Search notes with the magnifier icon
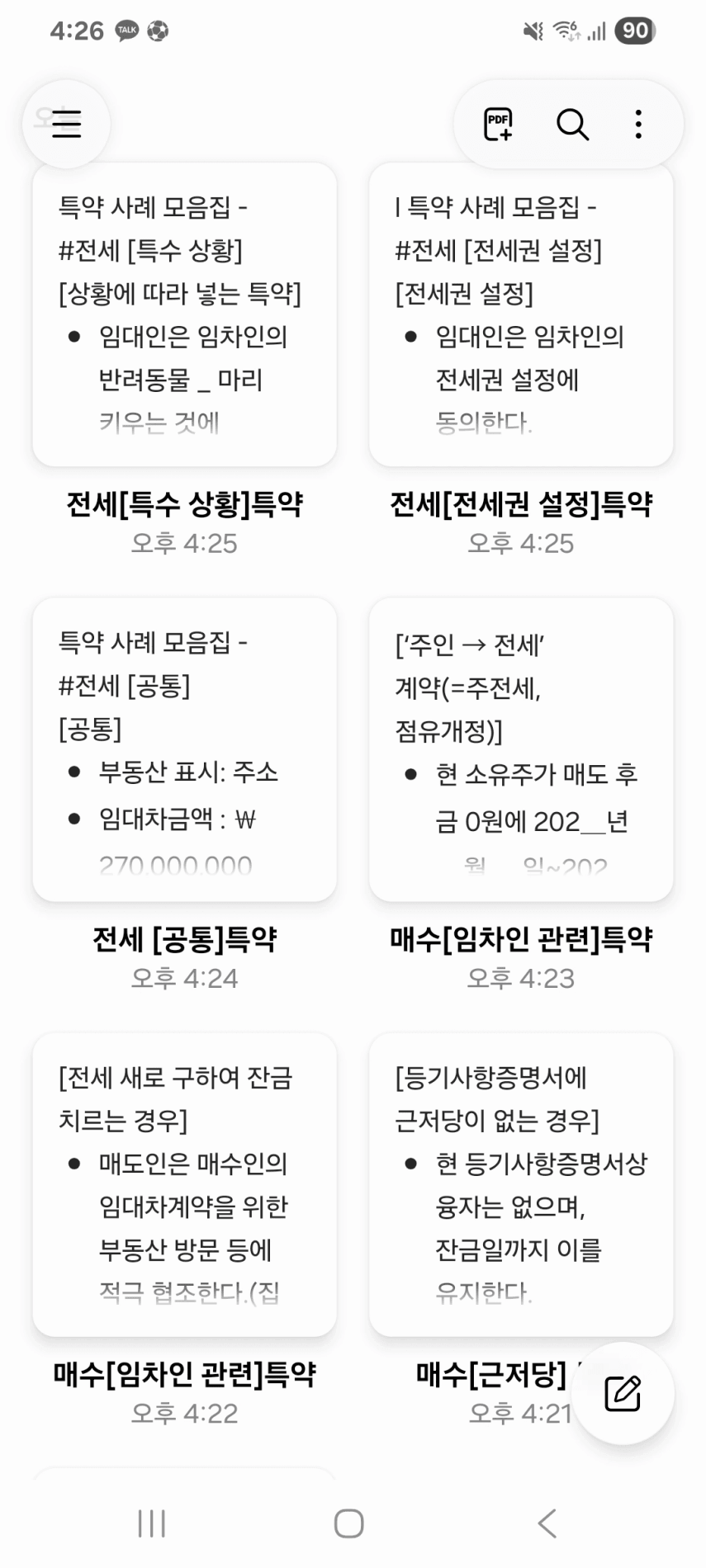 tap(572, 124)
